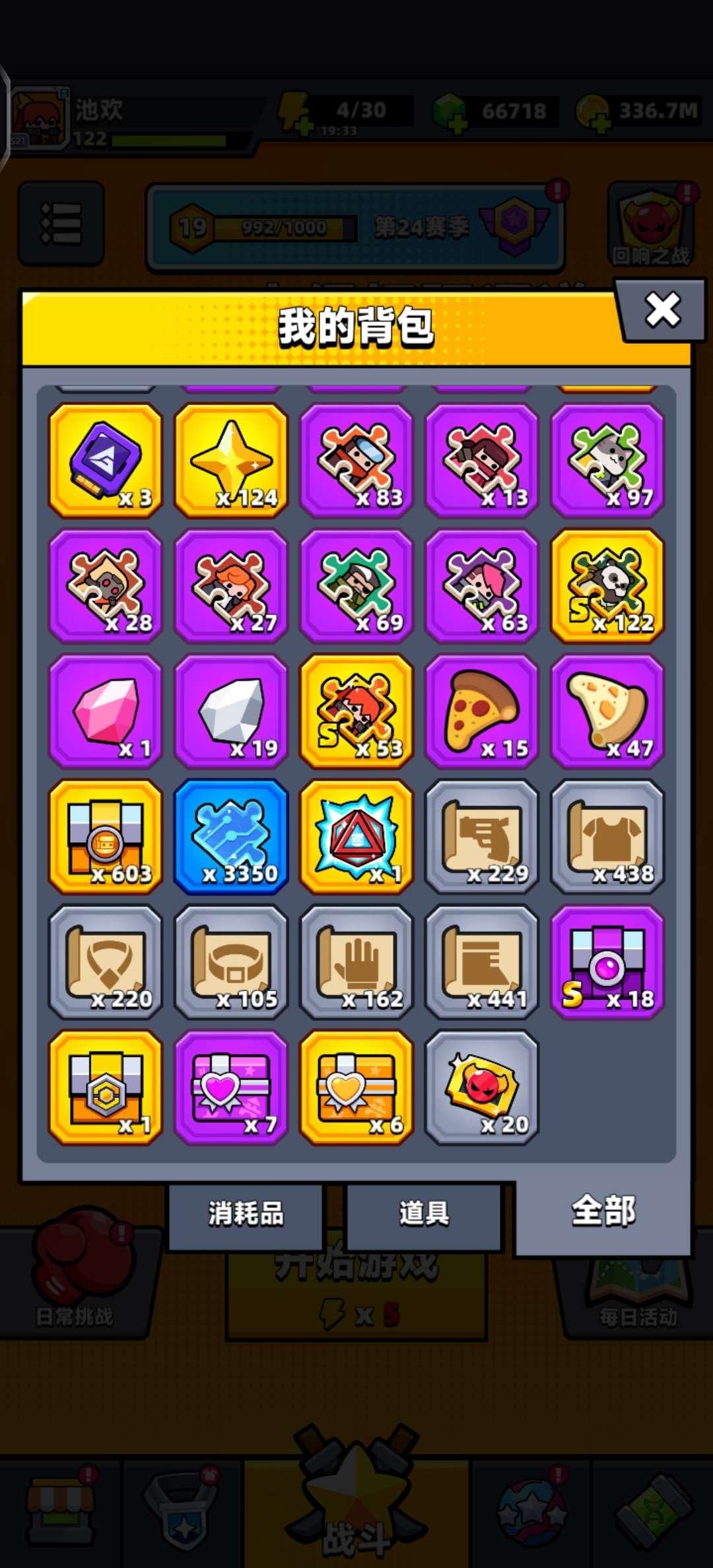Open the gold chest item x603
This screenshot has height=1568, width=713.
(x=106, y=837)
